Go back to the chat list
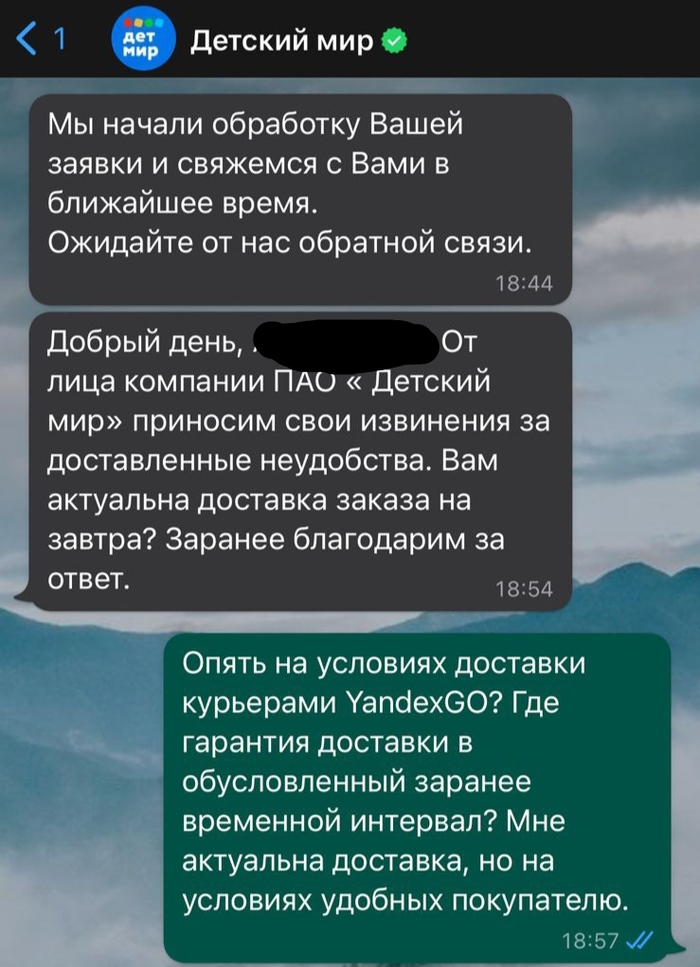The height and width of the screenshot is (967, 700). (x=38, y=41)
